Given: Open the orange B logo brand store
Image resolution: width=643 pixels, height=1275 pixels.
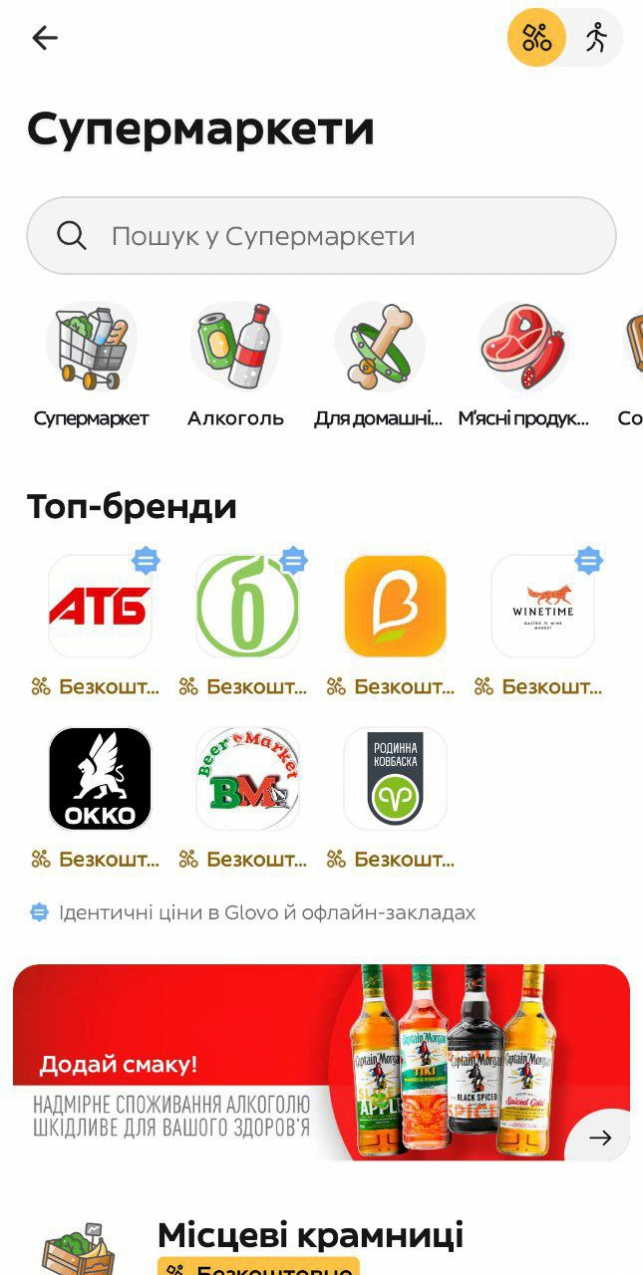Looking at the screenshot, I should (394, 606).
